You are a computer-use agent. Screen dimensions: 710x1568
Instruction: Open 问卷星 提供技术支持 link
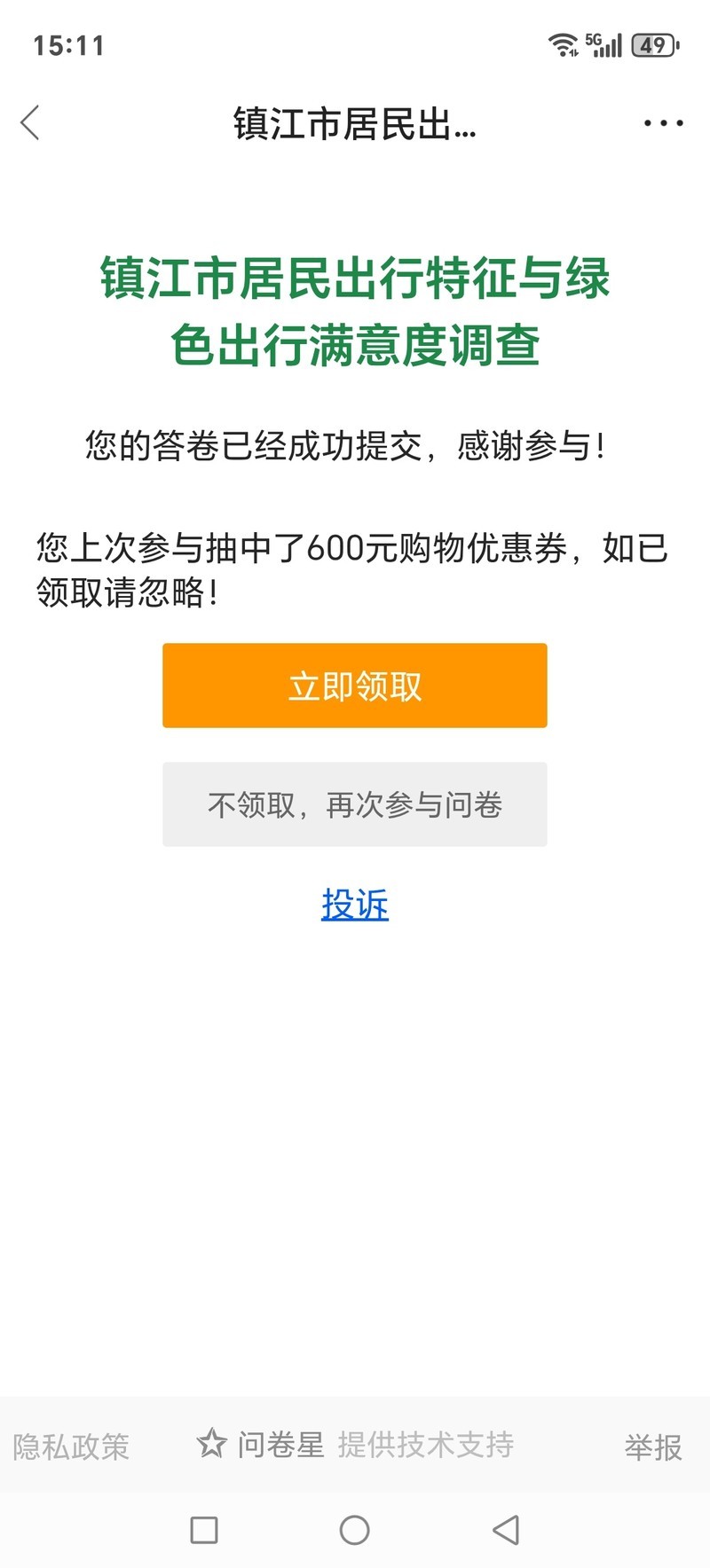355,1445
